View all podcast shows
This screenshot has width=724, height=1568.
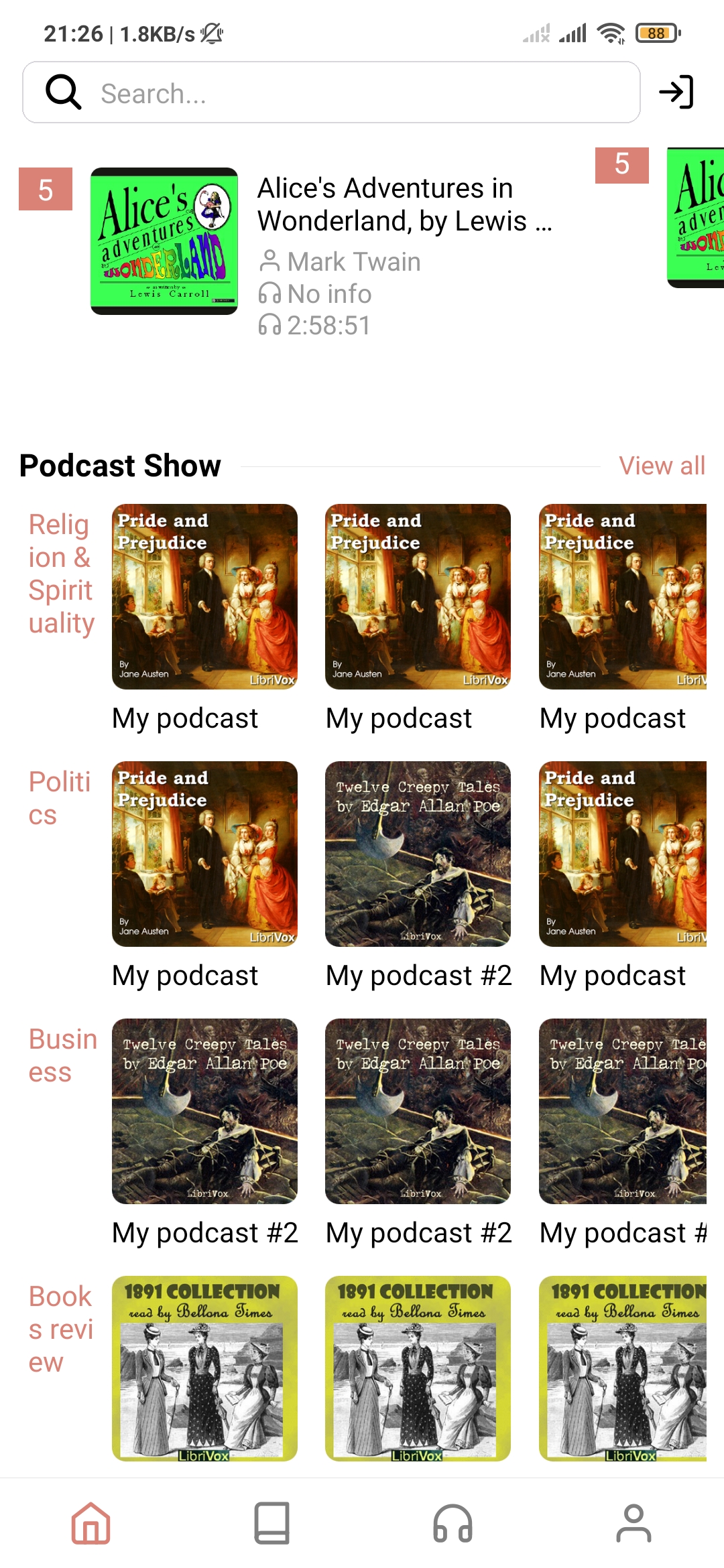tap(662, 465)
